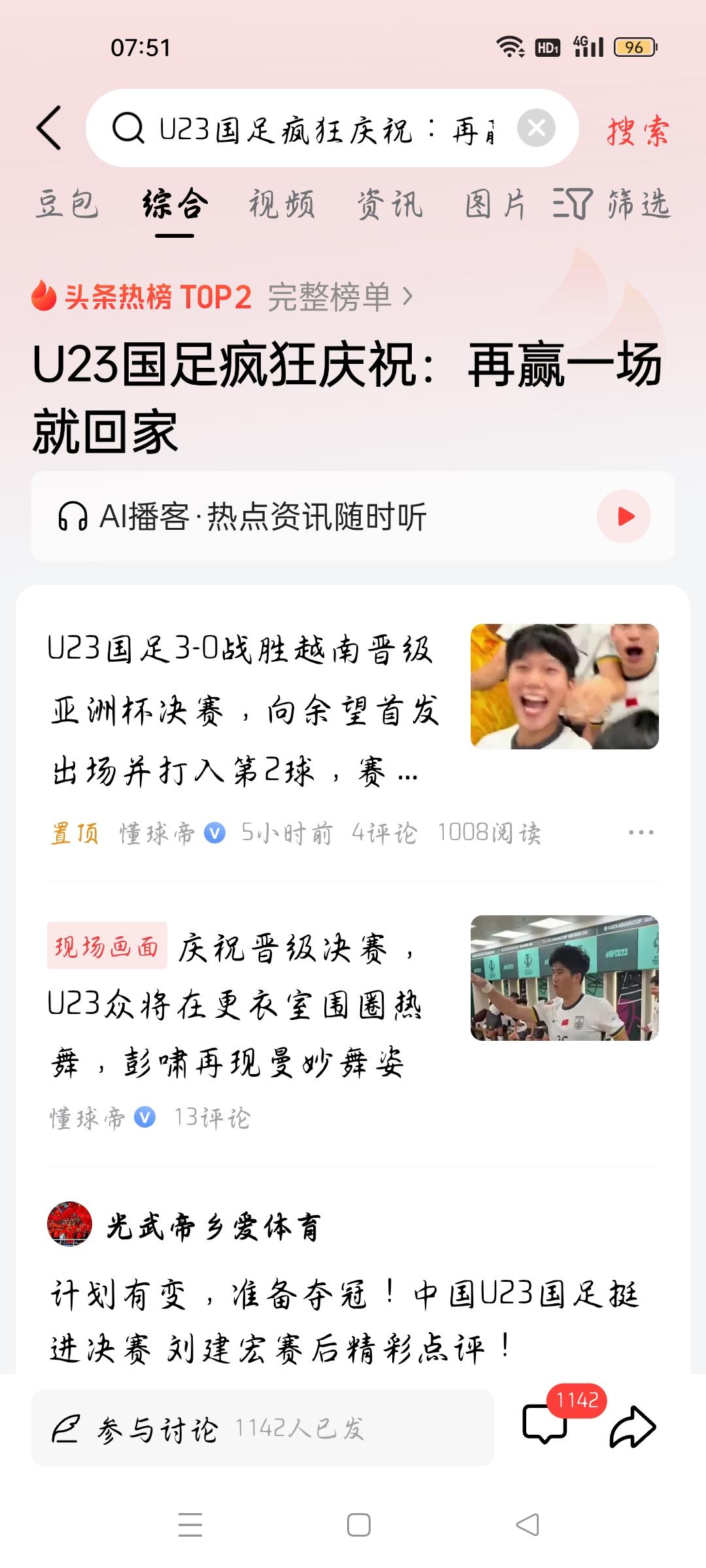
Task: Tap 搜索 to run the search
Action: click(636, 129)
